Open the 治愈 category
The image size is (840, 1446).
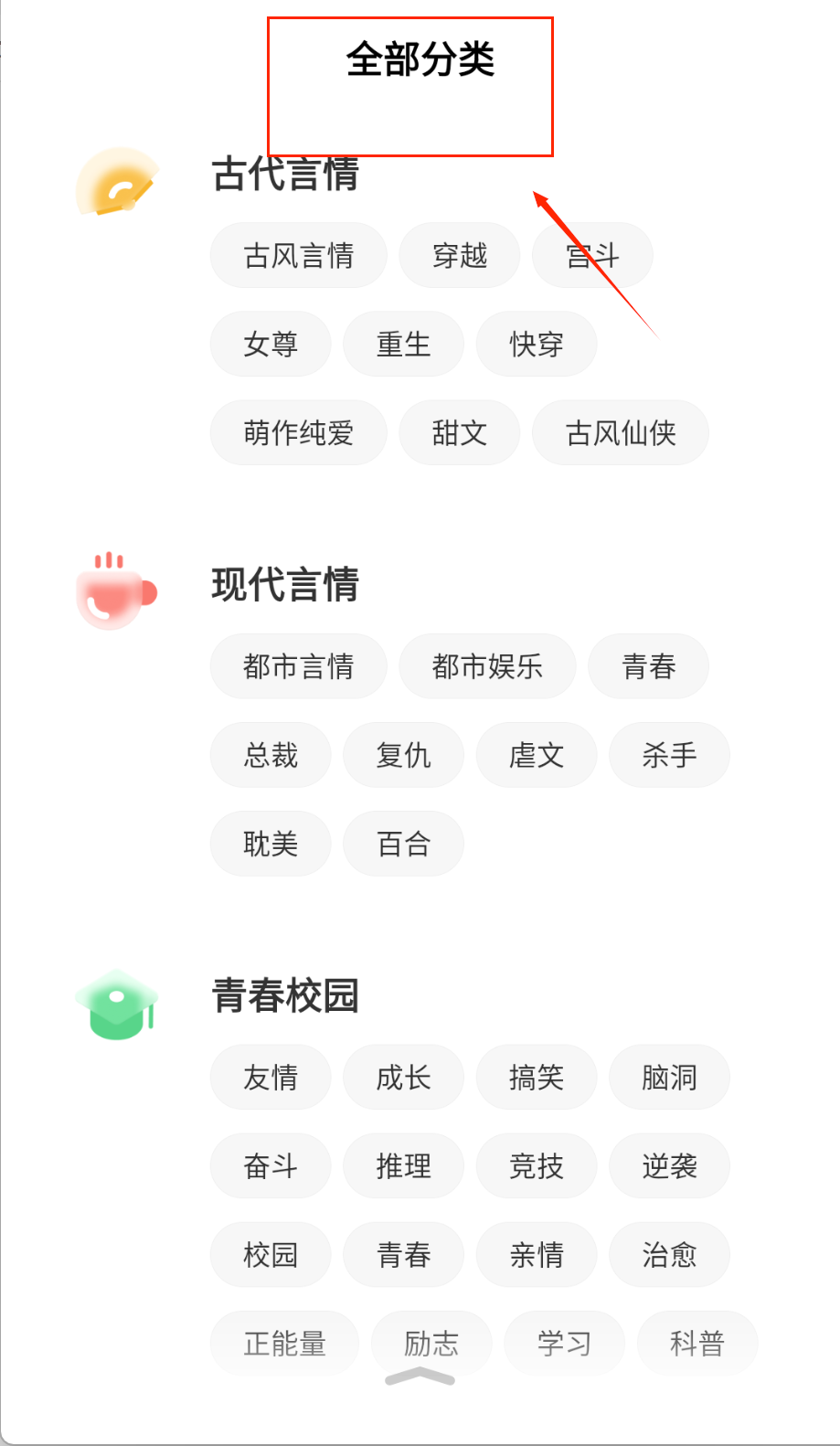[669, 1255]
